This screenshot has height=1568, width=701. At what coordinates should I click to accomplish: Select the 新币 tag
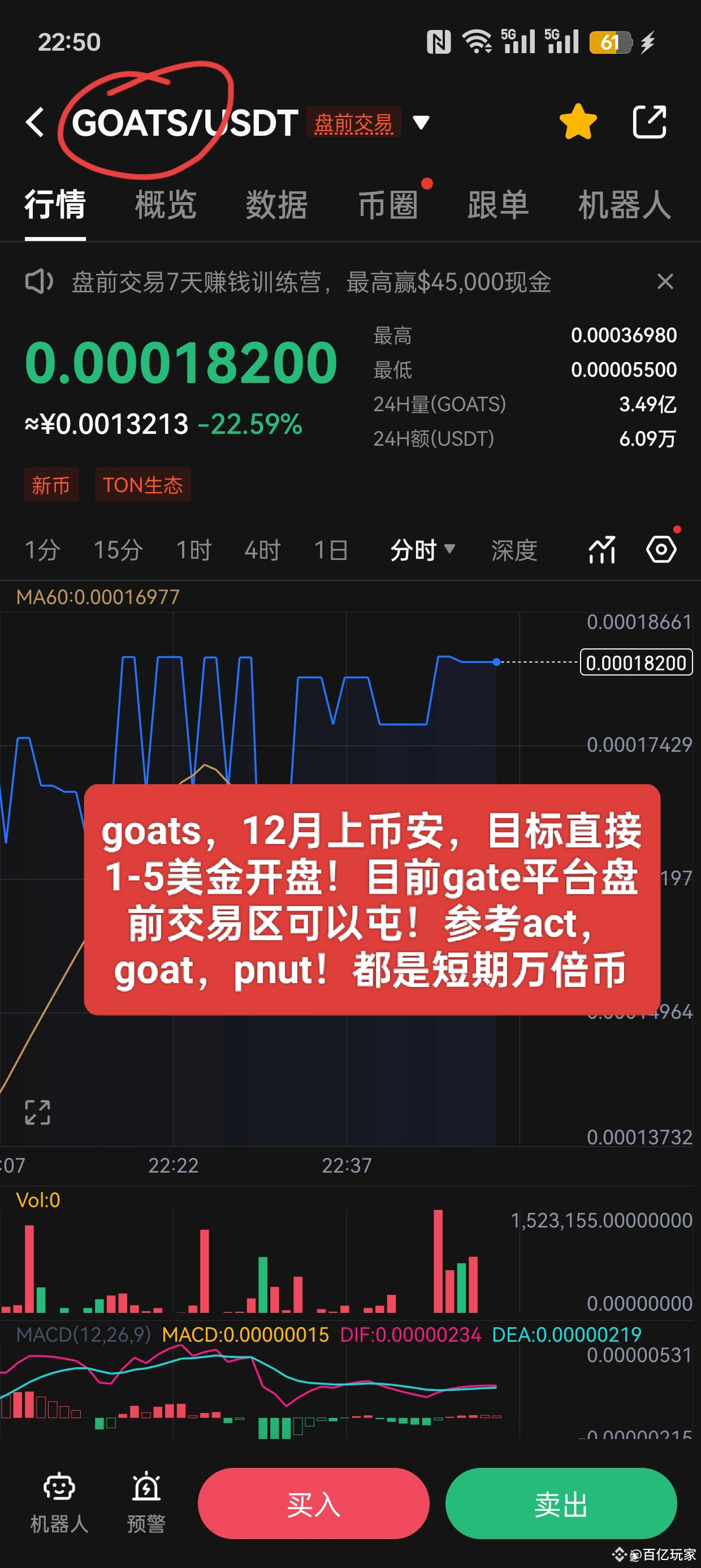click(51, 485)
